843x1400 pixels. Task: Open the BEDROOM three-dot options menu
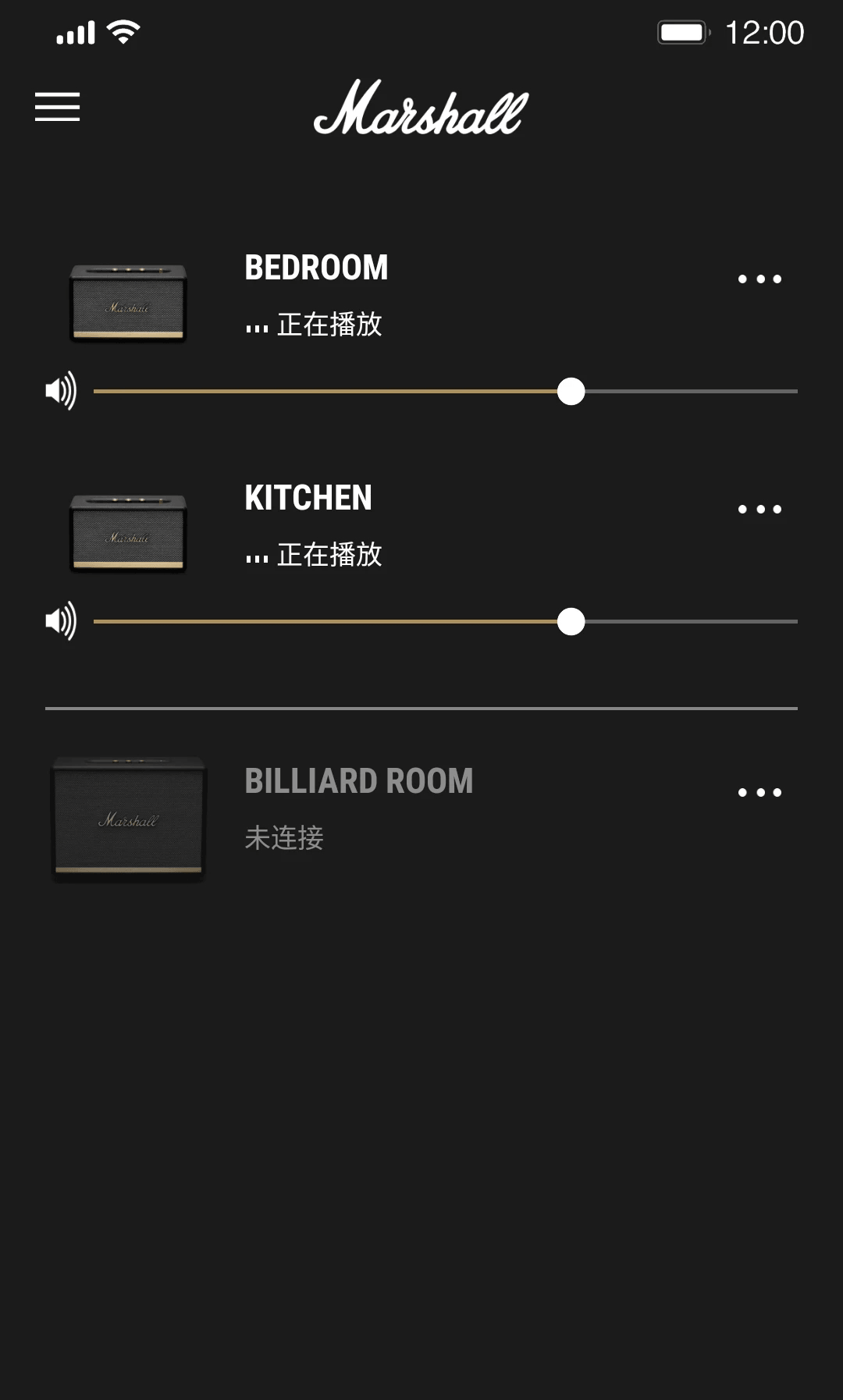click(759, 278)
